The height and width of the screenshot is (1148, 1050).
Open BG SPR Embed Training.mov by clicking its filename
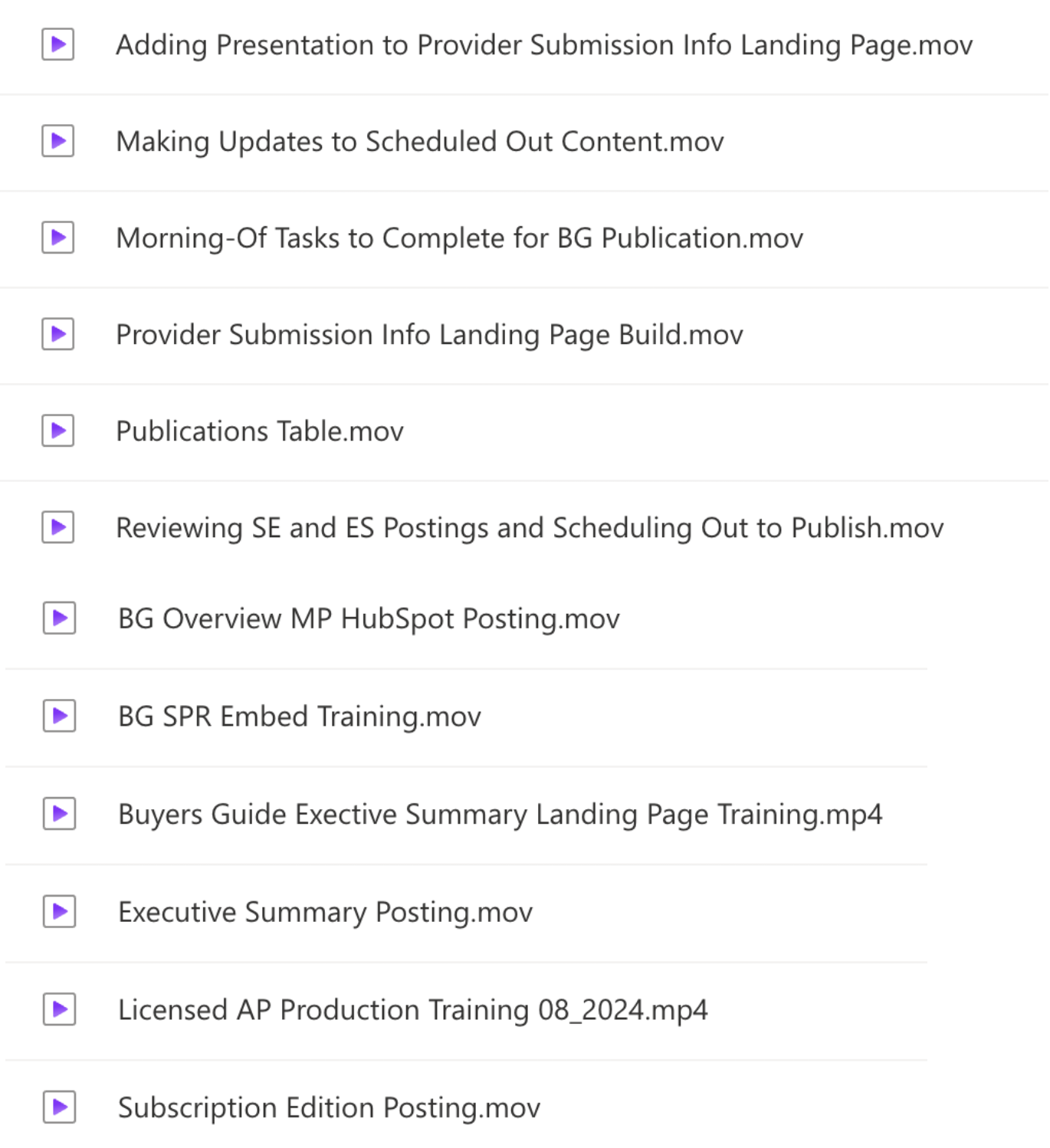click(x=298, y=717)
